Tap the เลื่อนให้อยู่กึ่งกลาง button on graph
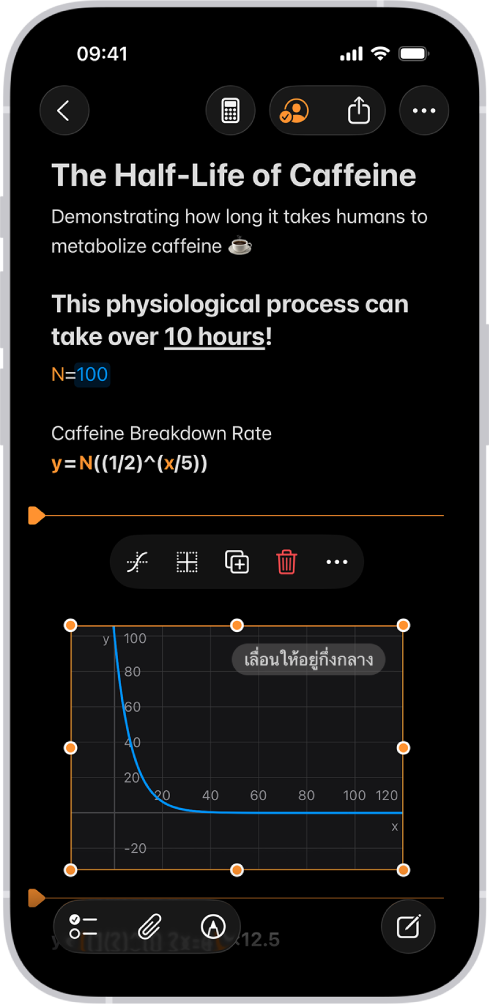Viewport: 489px width, 1008px height. 308,660
